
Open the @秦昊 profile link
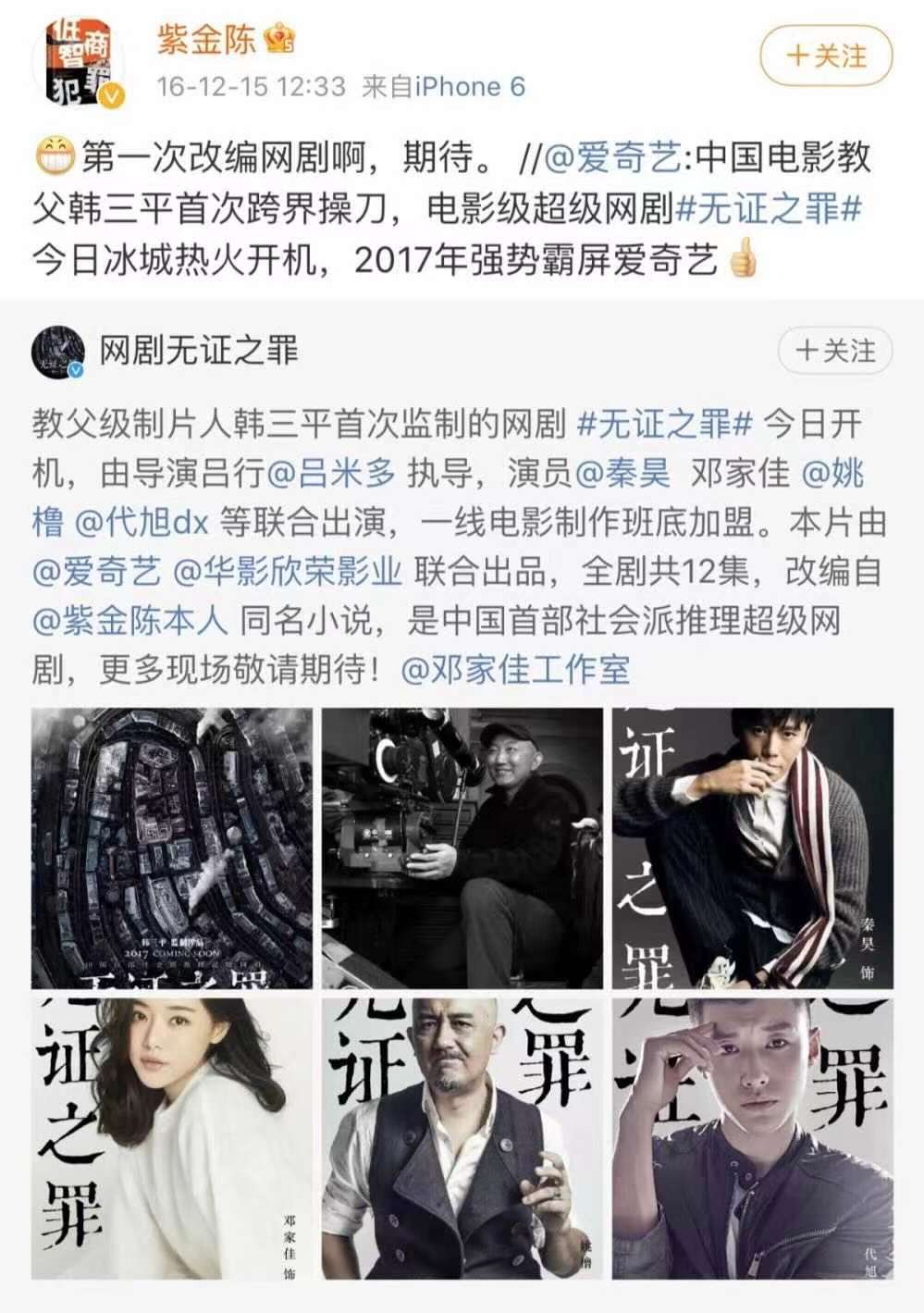[x=623, y=474]
